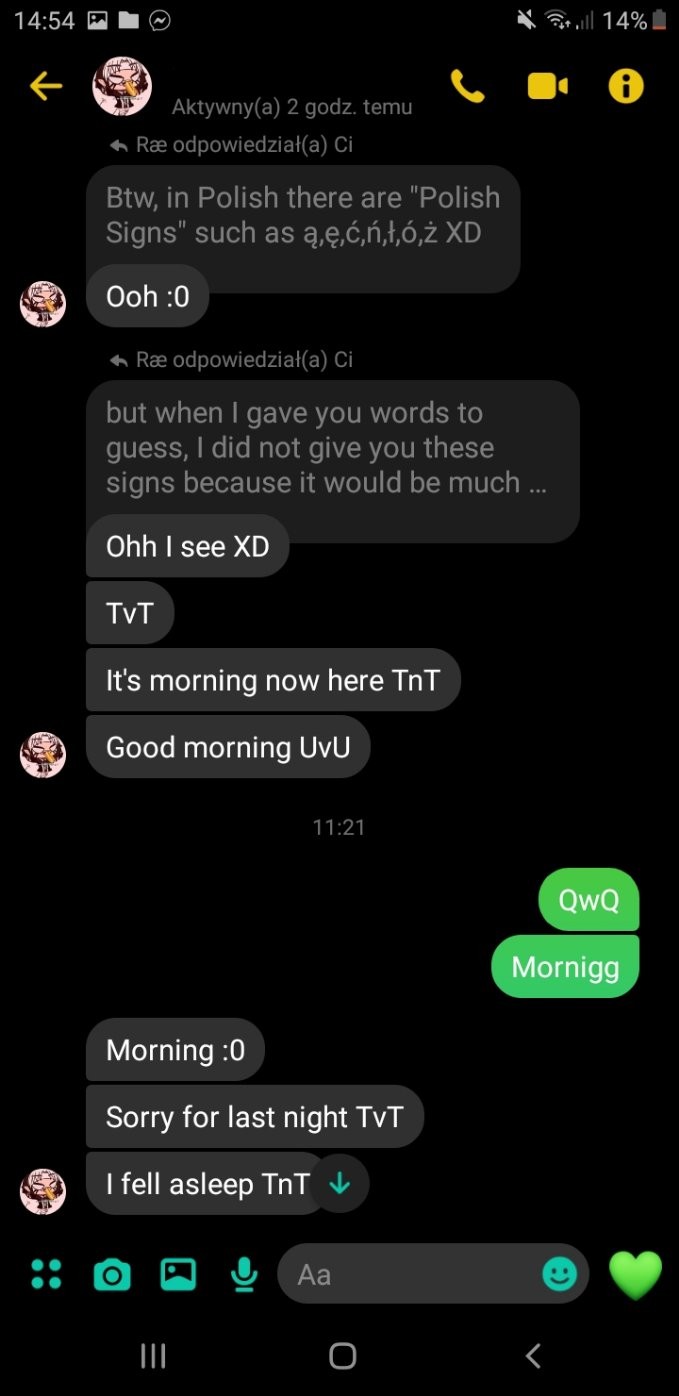
Task: Jump to latest messages with down arrow
Action: [x=340, y=1184]
